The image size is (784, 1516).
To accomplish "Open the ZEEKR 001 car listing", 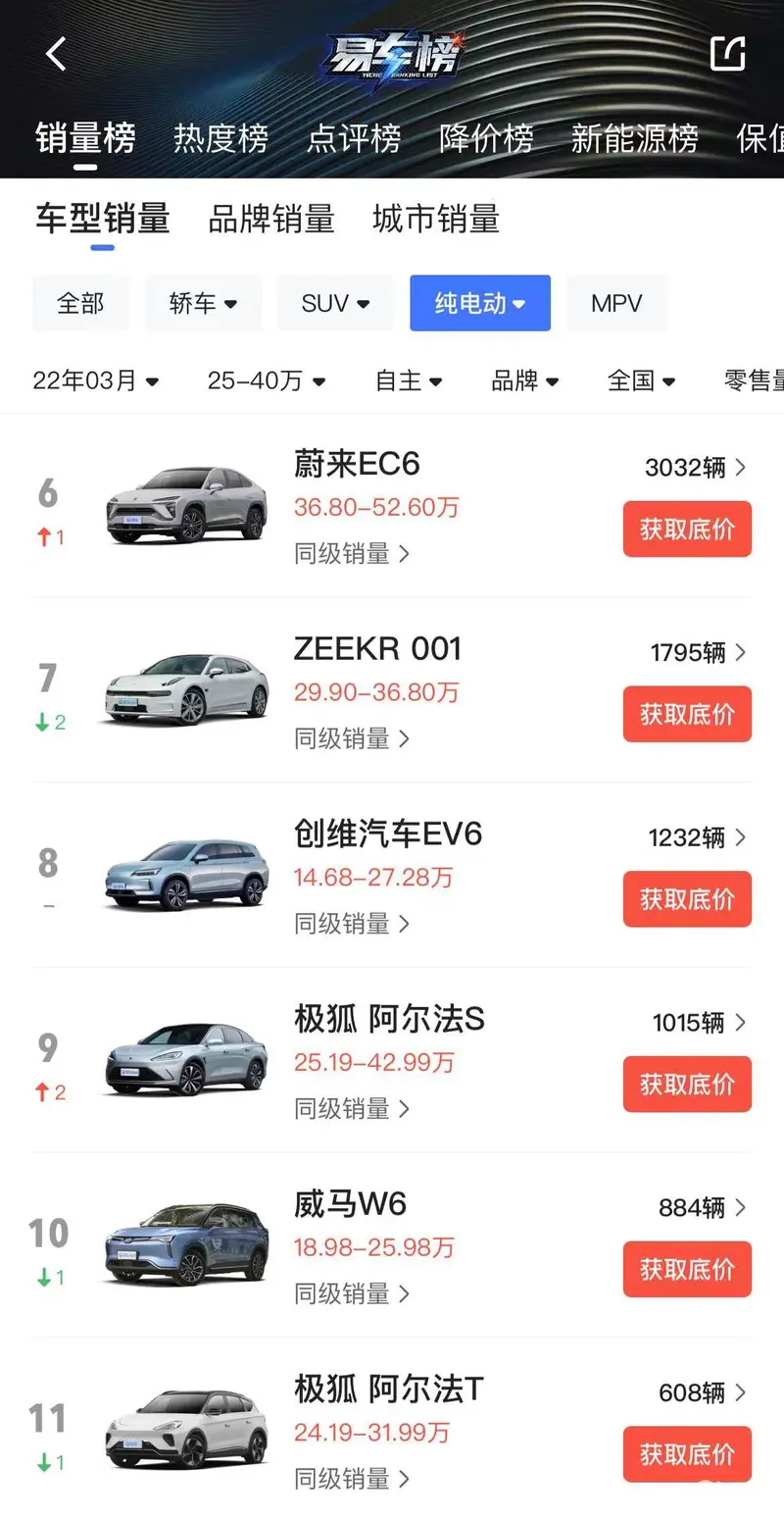I will [x=377, y=649].
